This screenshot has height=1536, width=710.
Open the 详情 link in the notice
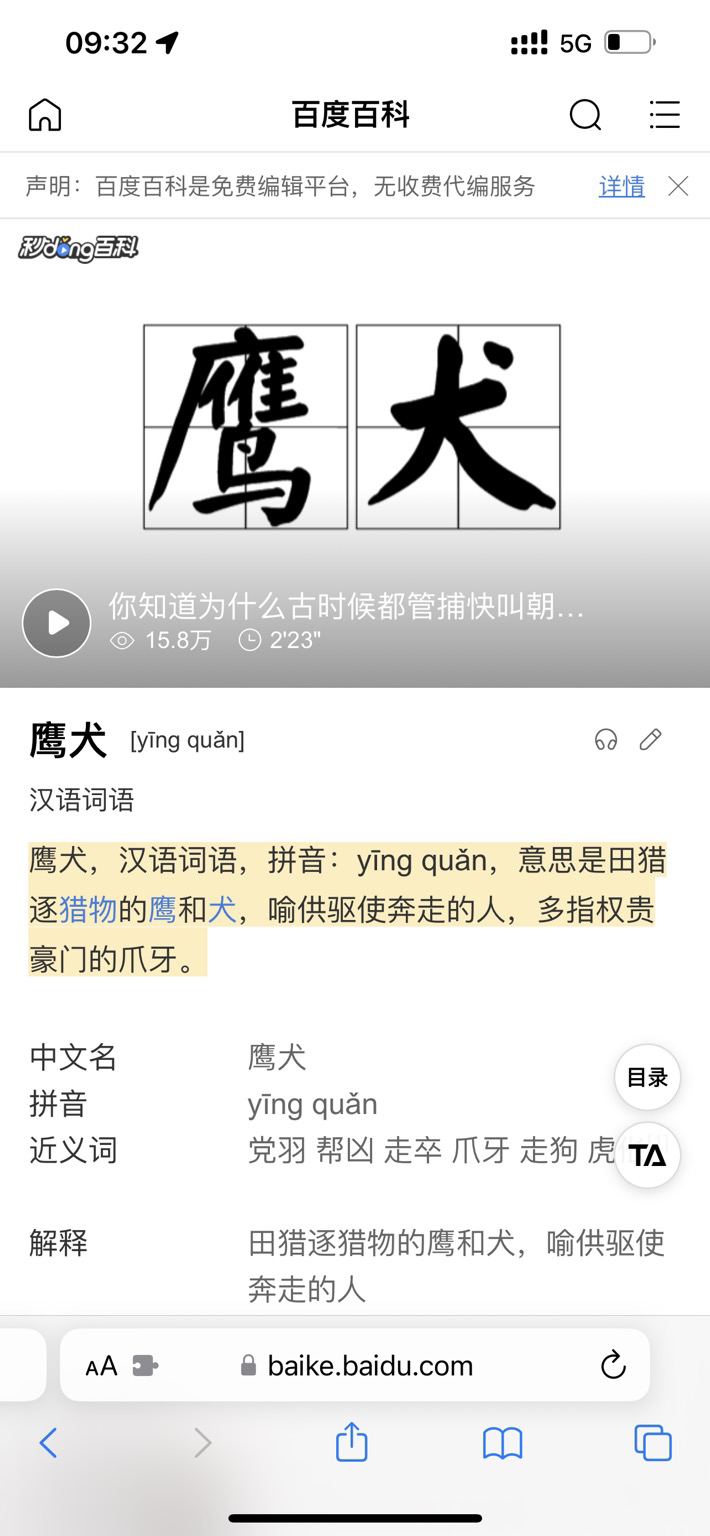[x=621, y=186]
